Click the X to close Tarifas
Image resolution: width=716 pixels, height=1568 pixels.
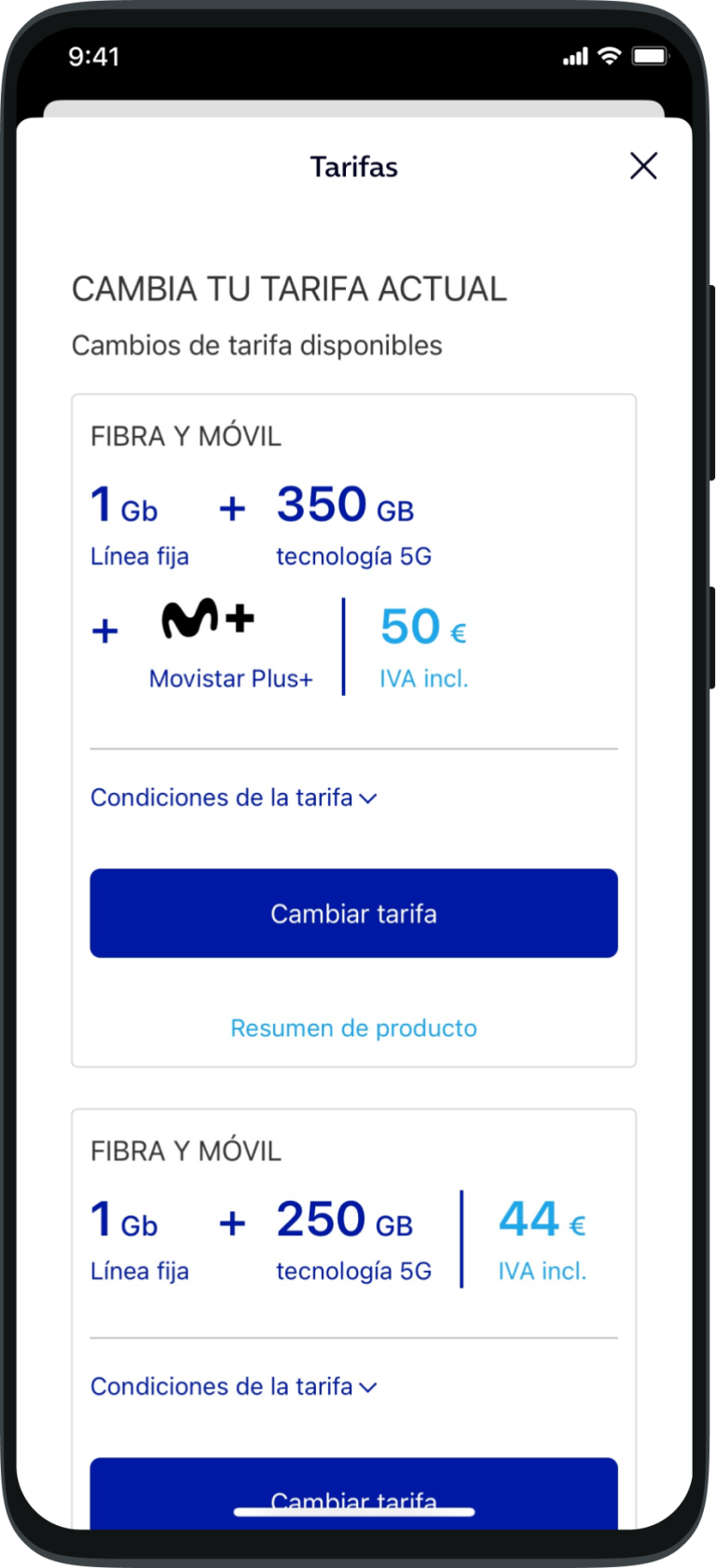point(643,166)
